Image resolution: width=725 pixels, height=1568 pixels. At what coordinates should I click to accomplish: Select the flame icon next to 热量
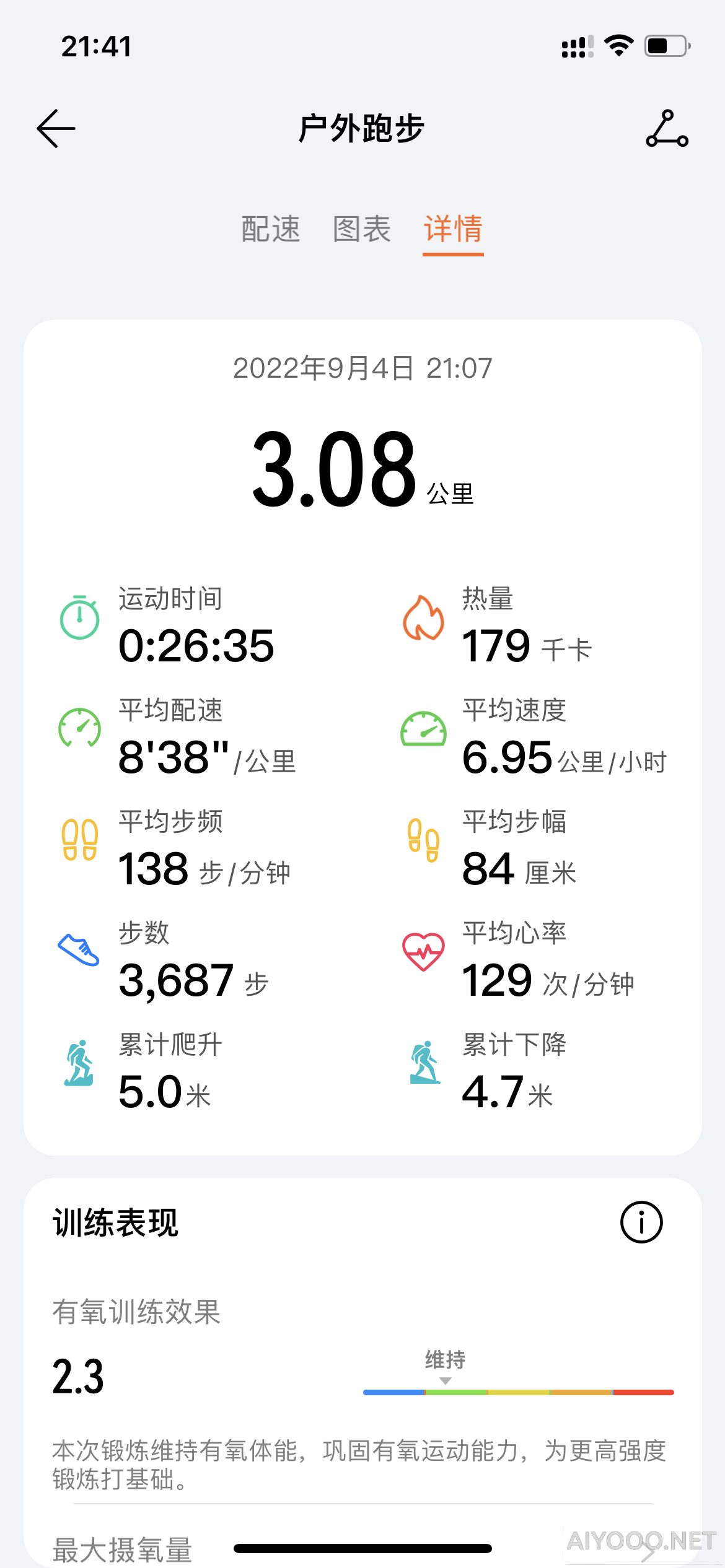click(424, 618)
